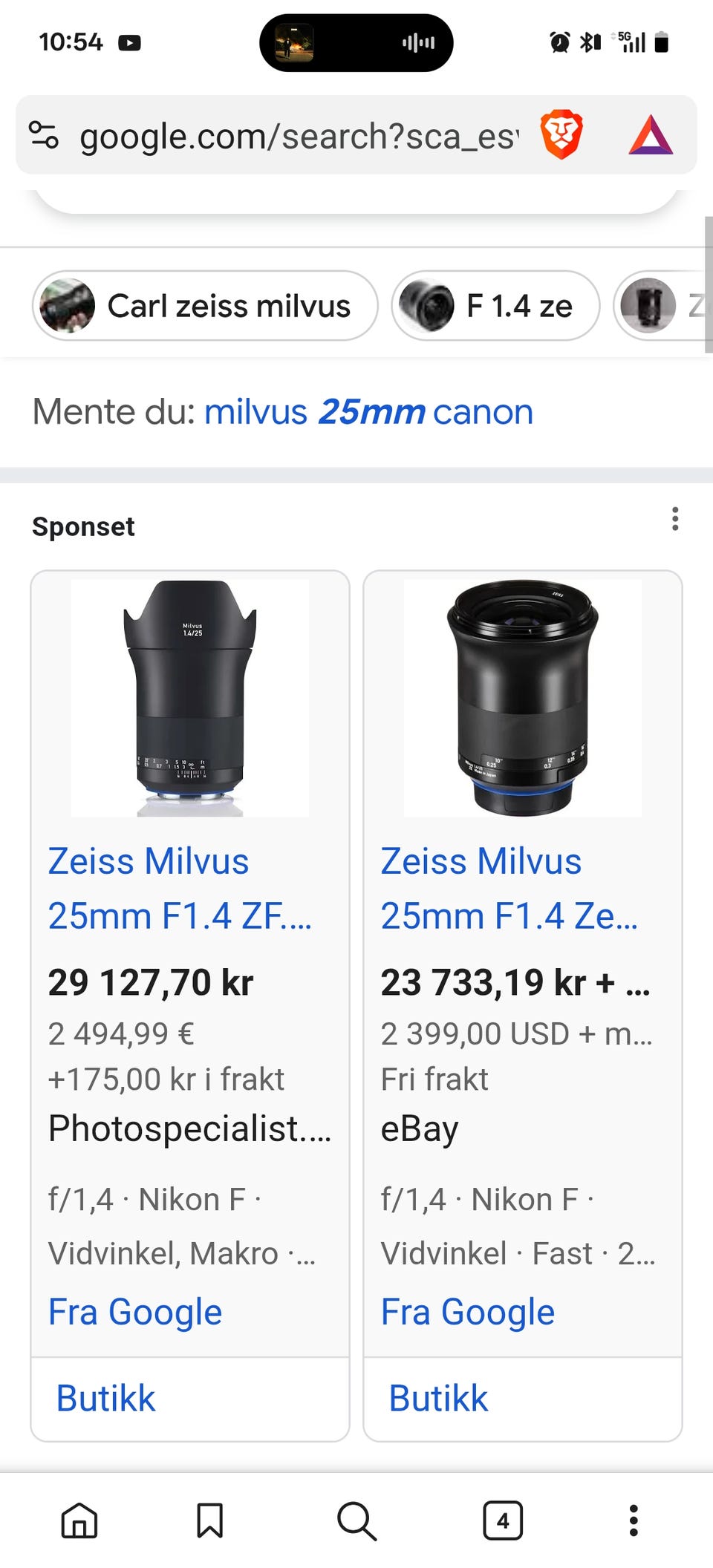
Task: Open Brave Shields lion icon
Action: (x=561, y=135)
